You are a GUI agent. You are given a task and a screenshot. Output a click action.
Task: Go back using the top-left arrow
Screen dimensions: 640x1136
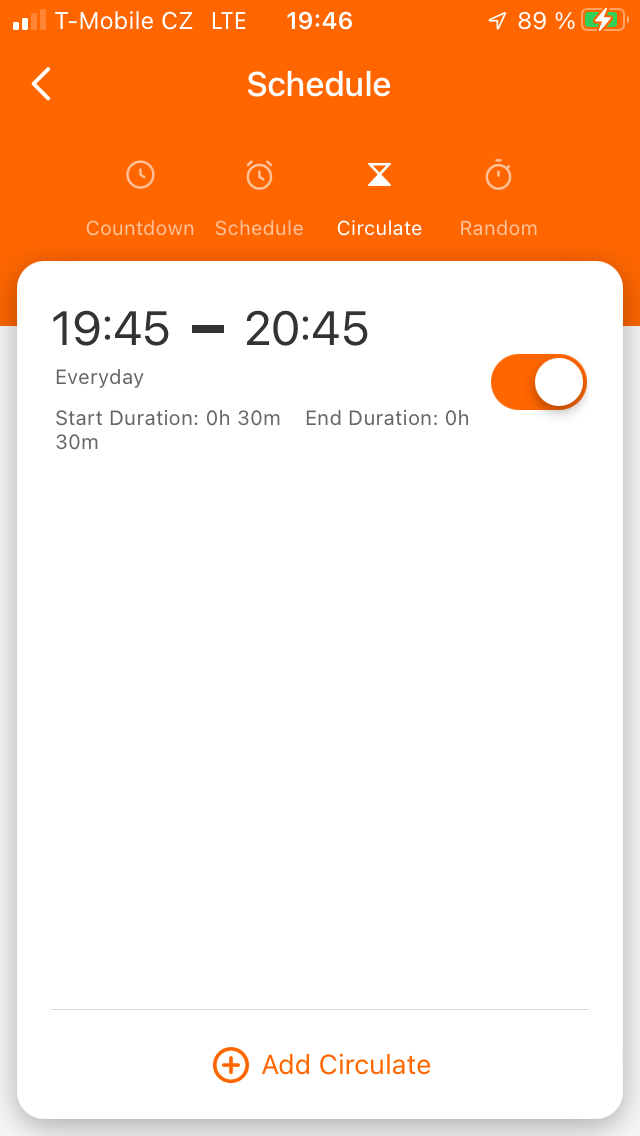pos(41,84)
